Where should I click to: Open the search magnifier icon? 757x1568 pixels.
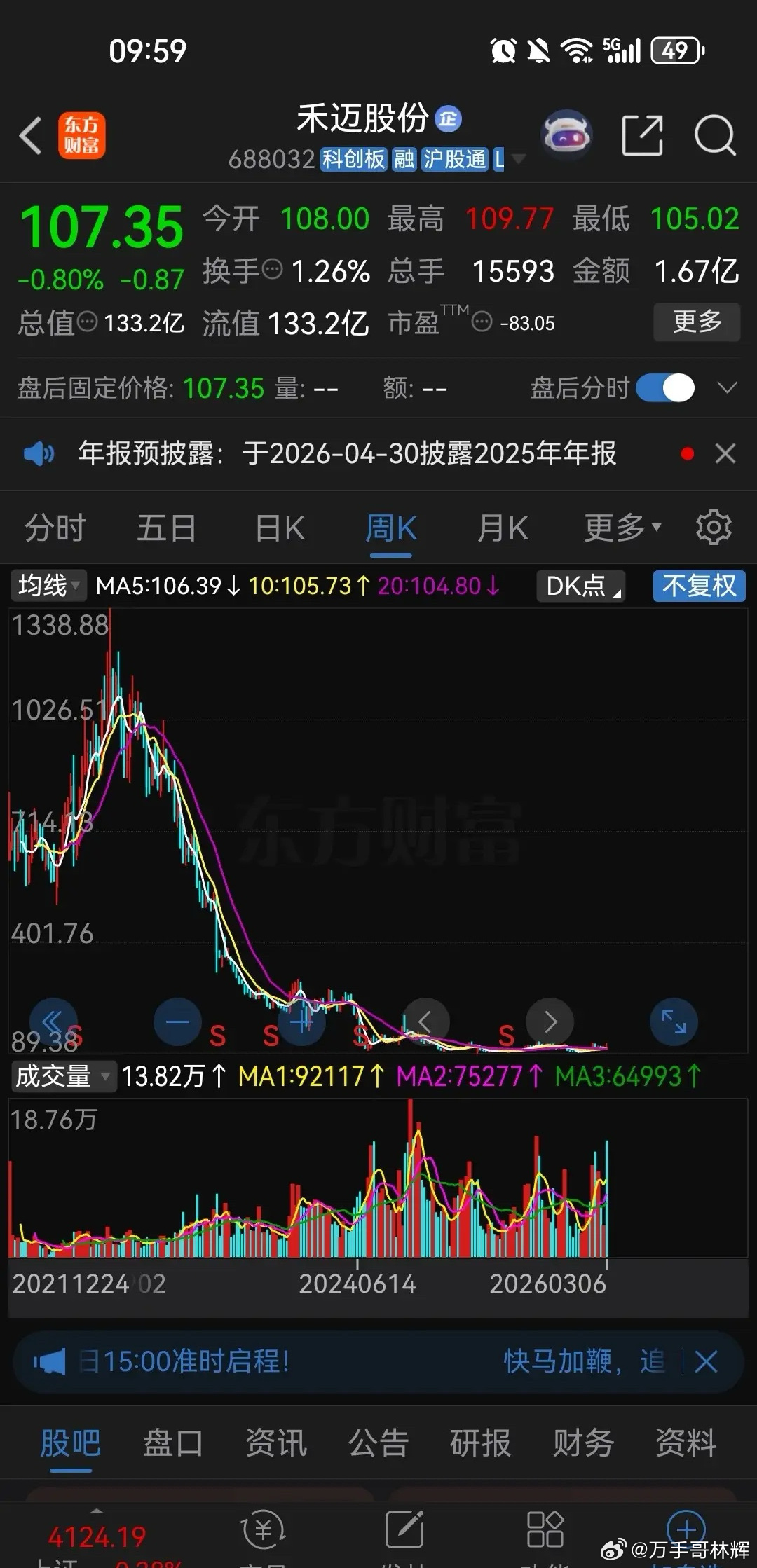(713, 135)
